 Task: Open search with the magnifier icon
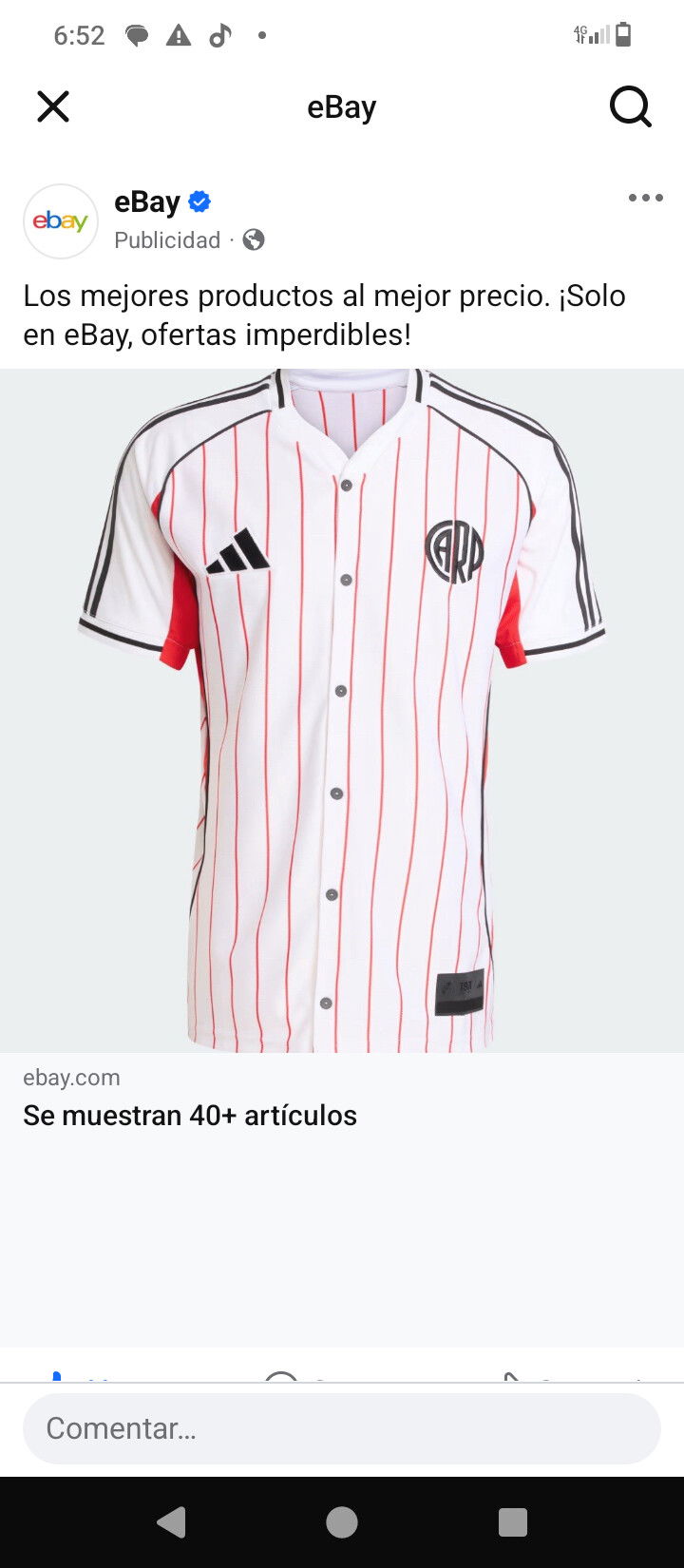coord(630,106)
